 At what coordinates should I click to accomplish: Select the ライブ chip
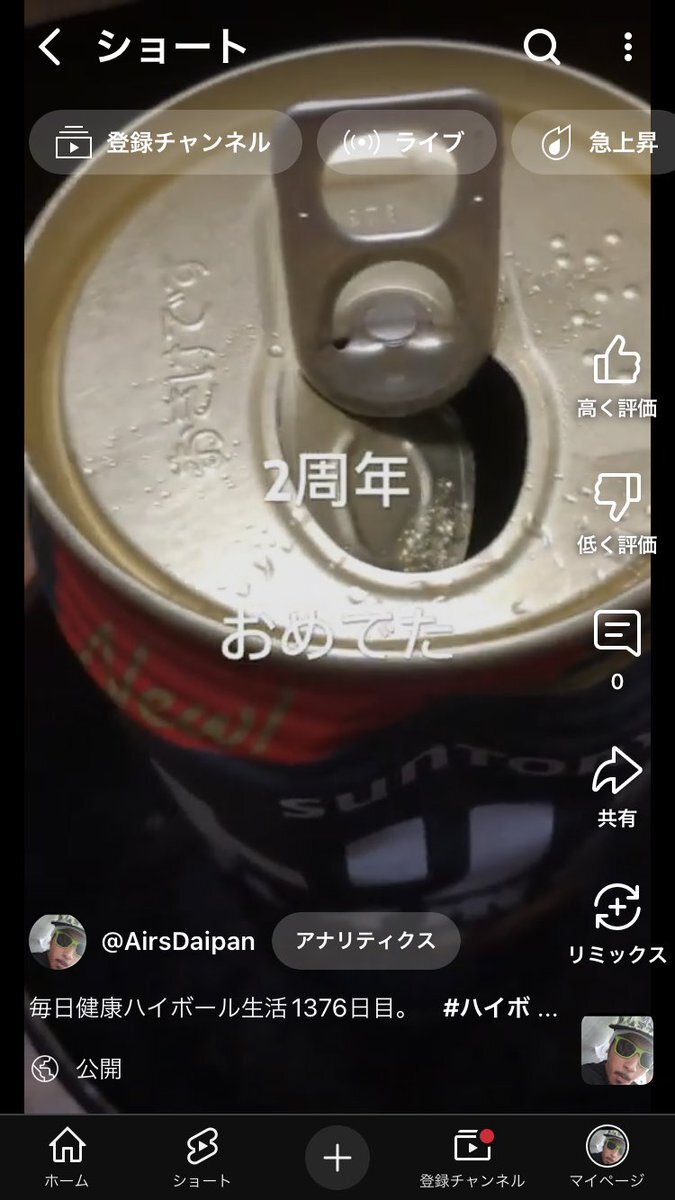pyautogui.click(x=407, y=142)
